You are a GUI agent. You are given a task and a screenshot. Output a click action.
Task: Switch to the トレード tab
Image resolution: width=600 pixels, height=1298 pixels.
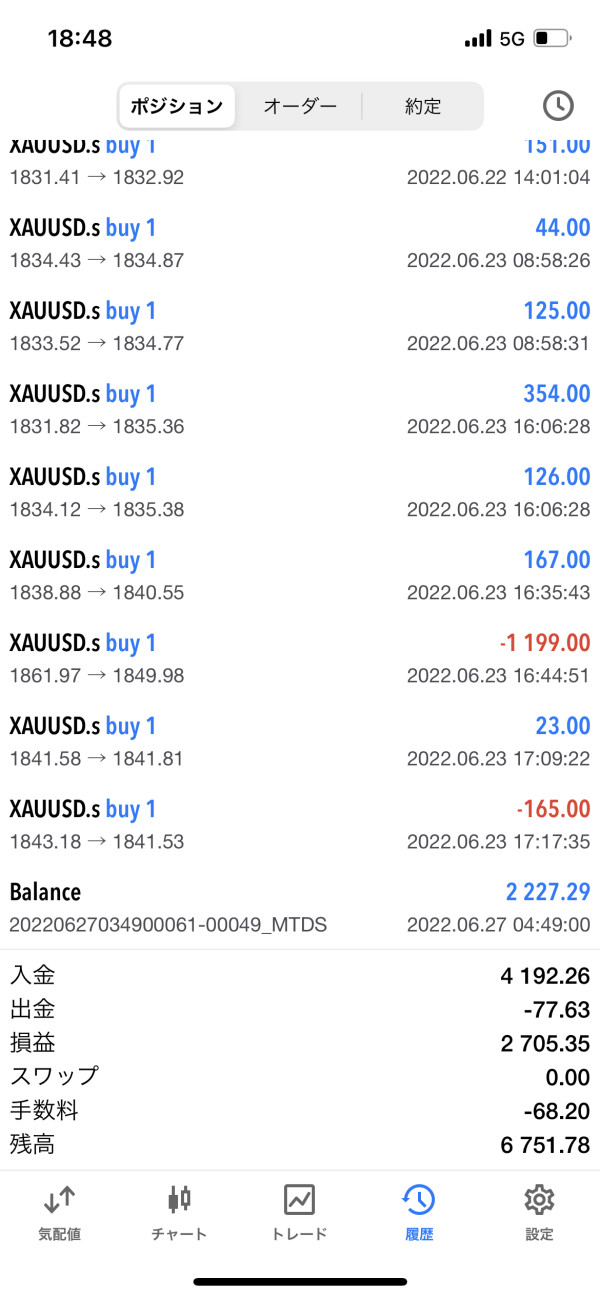(299, 1211)
